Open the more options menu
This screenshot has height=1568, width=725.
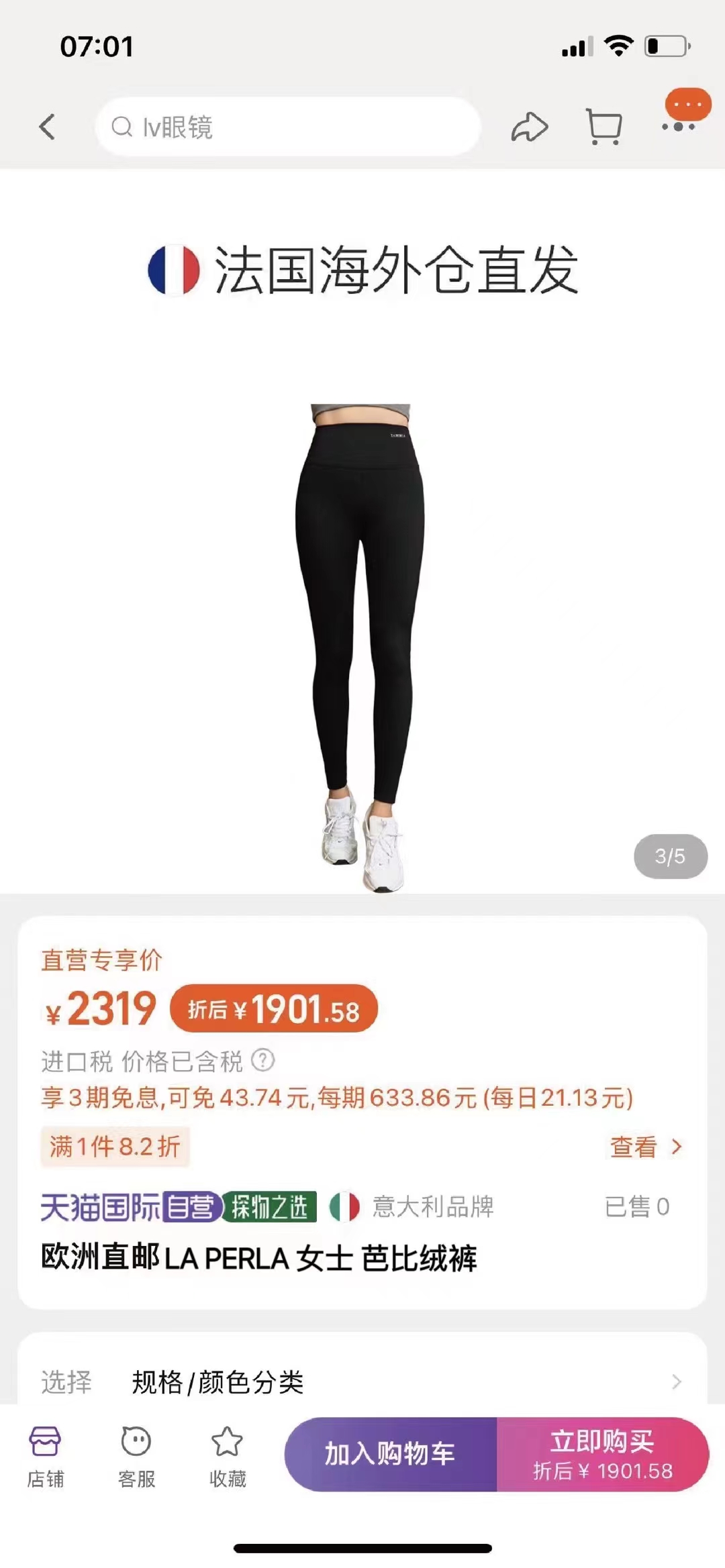(679, 126)
